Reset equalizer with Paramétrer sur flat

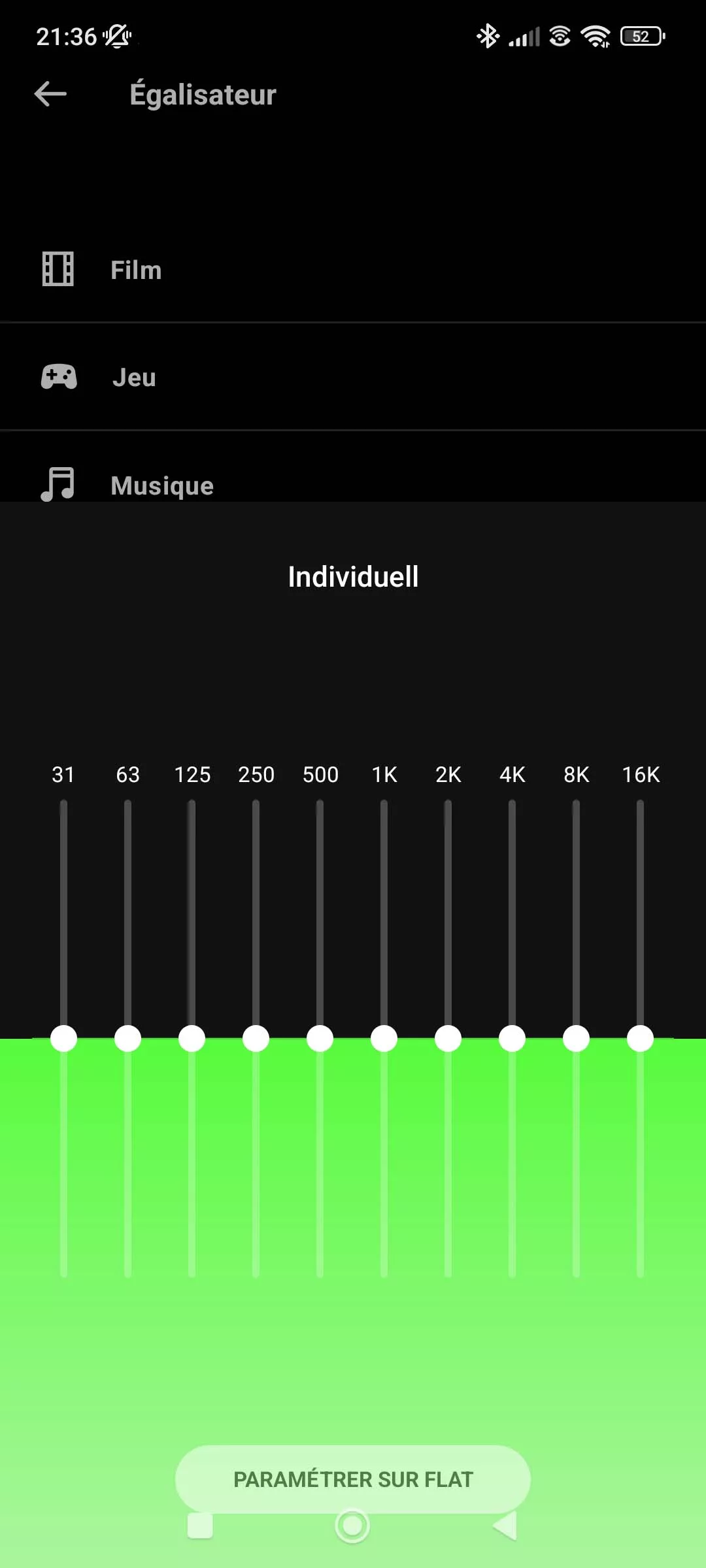(352, 1478)
